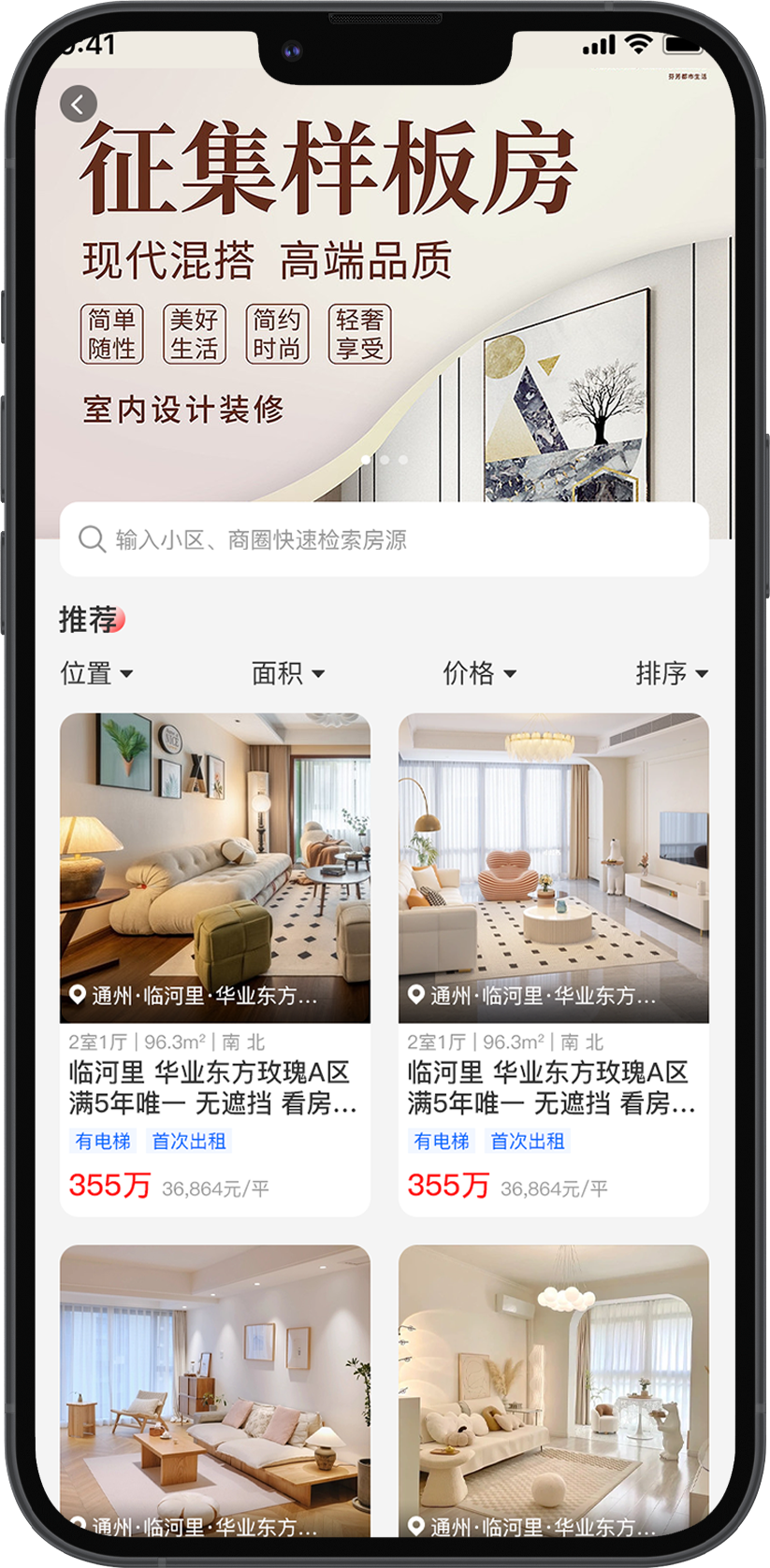View the listing with the bear statue
This screenshot has height=1568, width=770.
point(553,1393)
